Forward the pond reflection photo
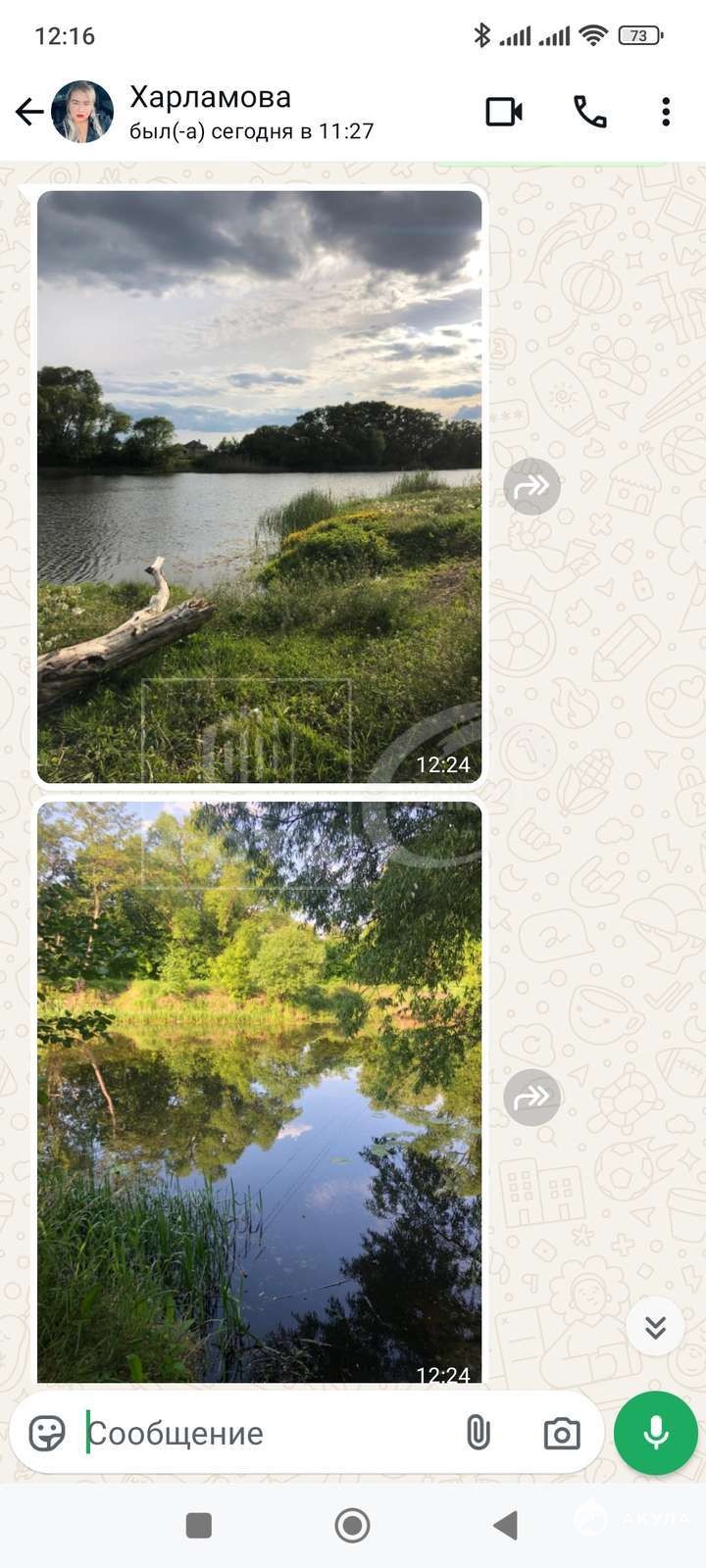Image resolution: width=706 pixels, height=1568 pixels. click(532, 1098)
